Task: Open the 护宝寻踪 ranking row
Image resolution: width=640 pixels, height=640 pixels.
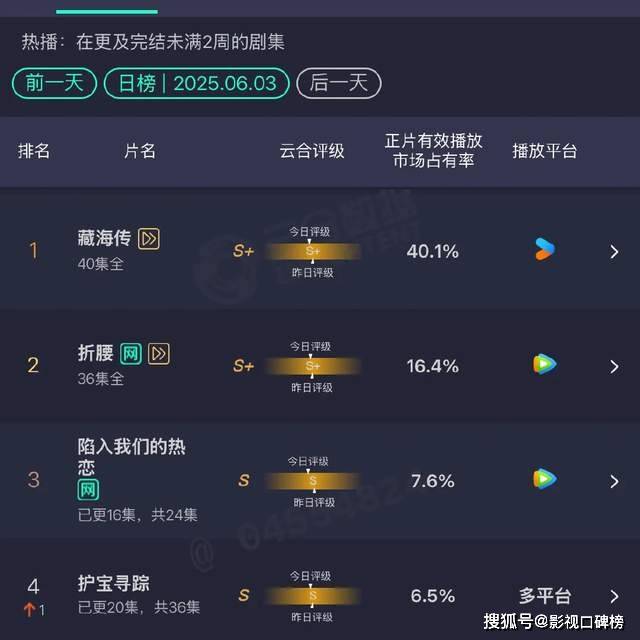Action: coord(615,596)
